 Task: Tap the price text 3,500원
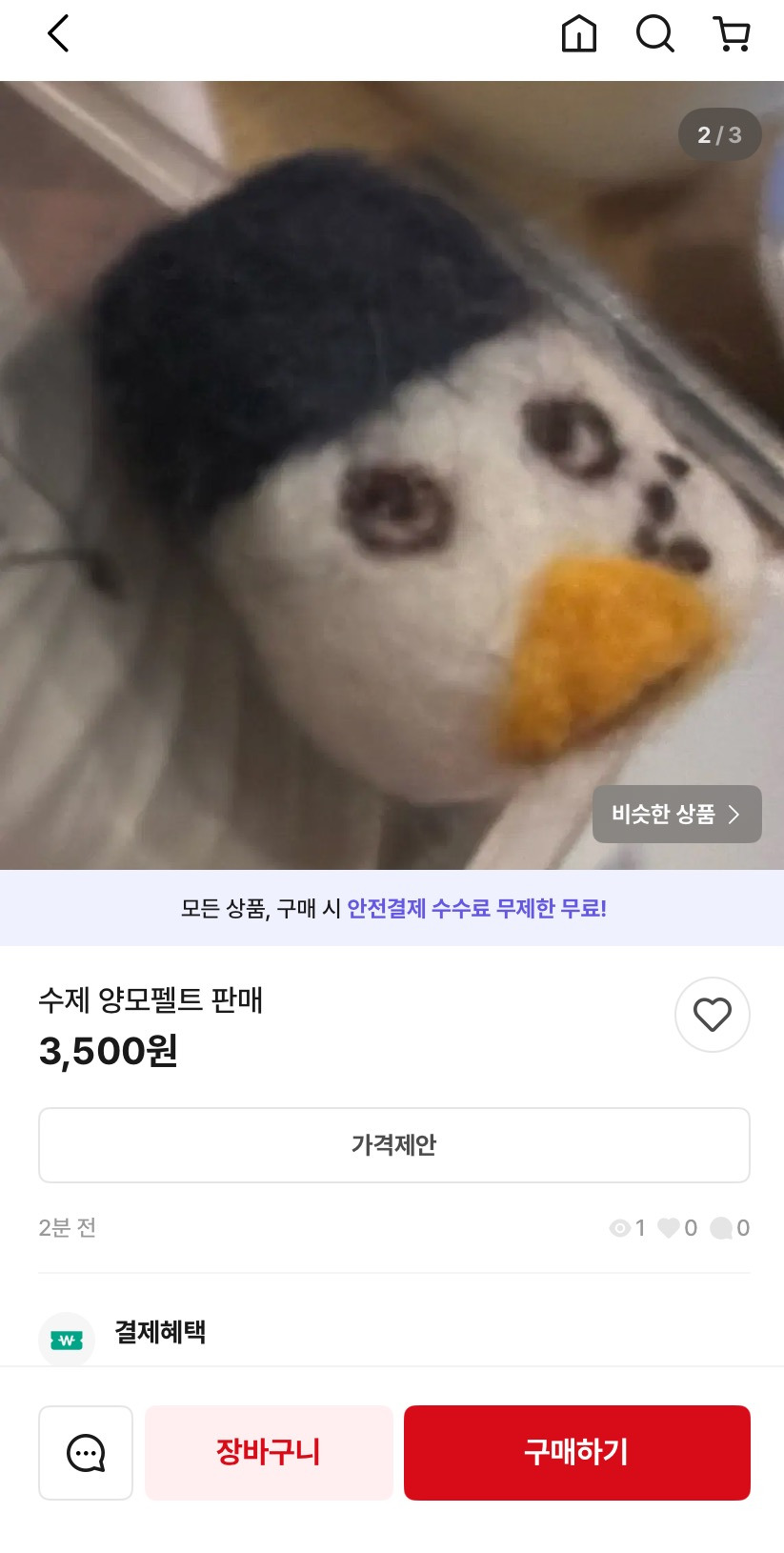point(109,1053)
